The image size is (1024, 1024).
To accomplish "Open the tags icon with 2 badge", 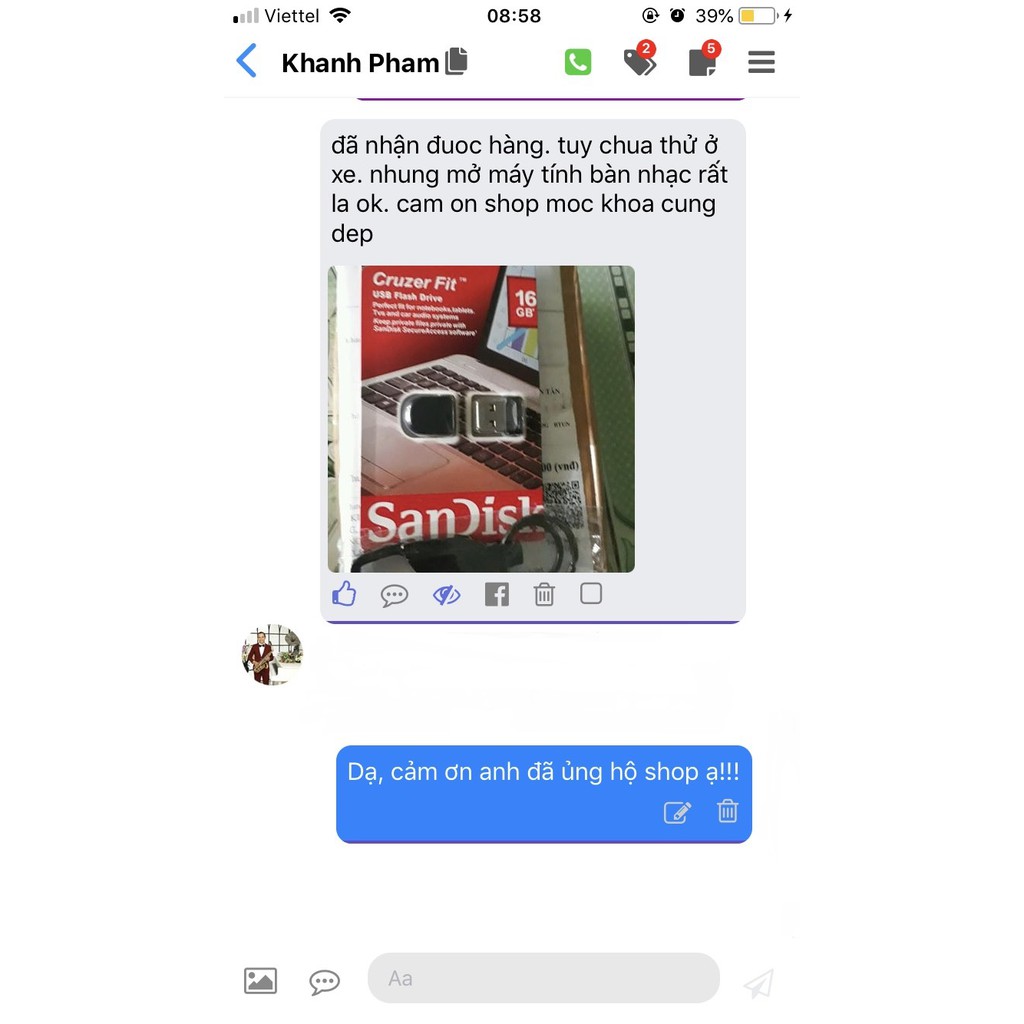I will click(x=639, y=62).
